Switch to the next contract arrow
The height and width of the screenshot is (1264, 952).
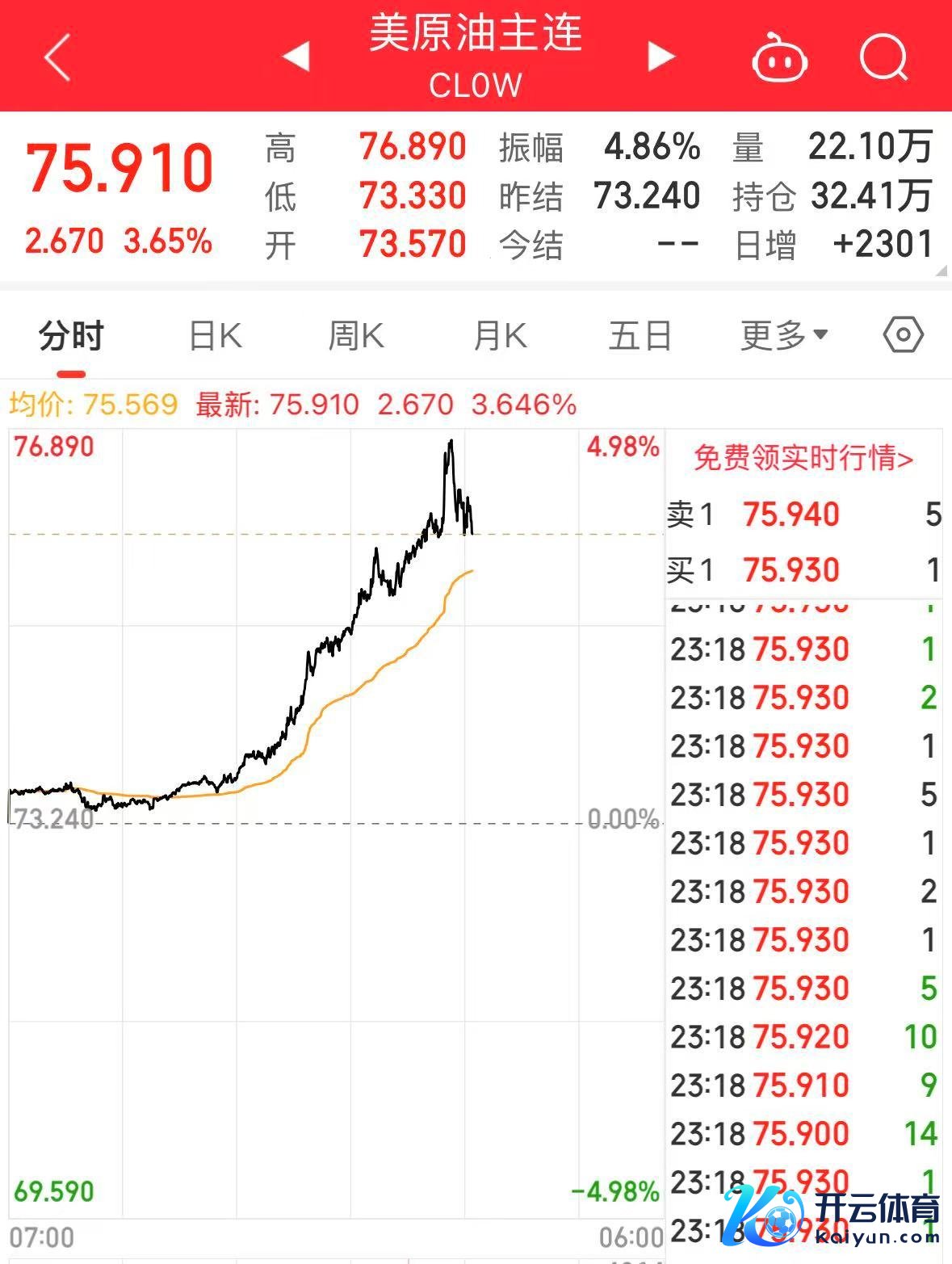pos(661,57)
